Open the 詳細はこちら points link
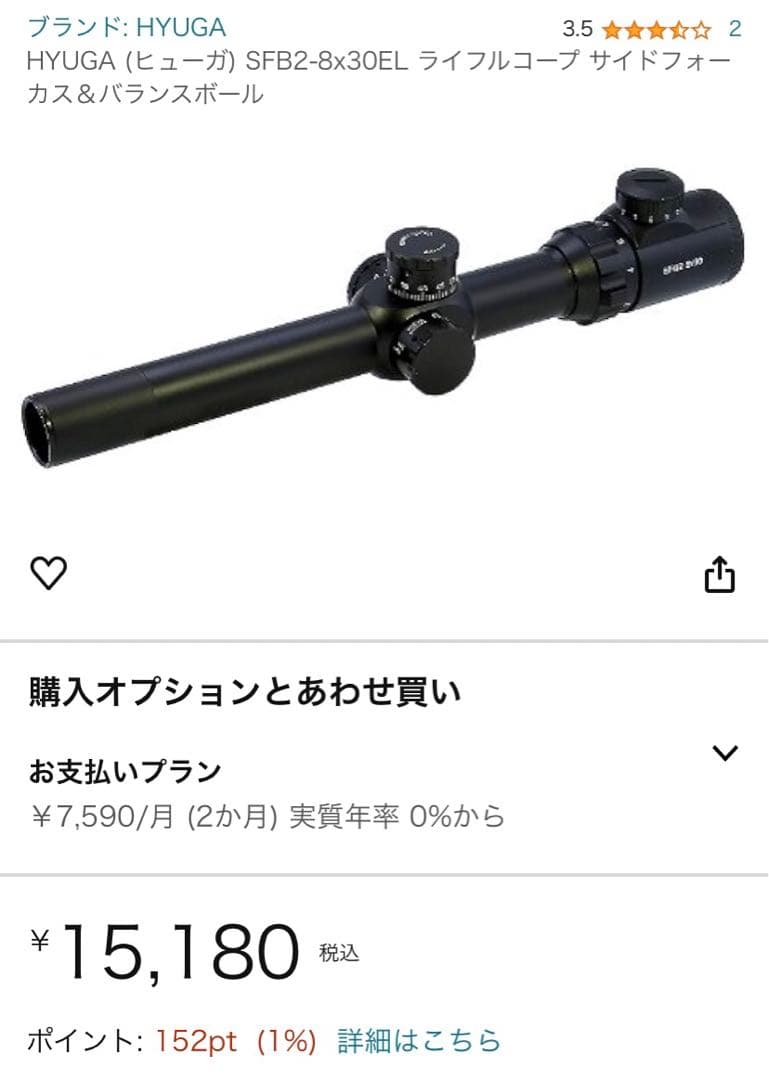The width and height of the screenshot is (769, 1080). tap(419, 1041)
